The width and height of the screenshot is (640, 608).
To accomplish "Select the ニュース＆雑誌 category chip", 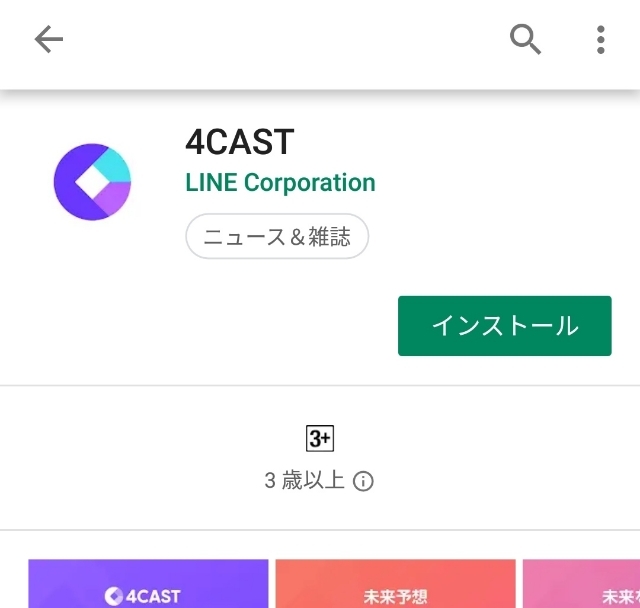I will (x=277, y=238).
